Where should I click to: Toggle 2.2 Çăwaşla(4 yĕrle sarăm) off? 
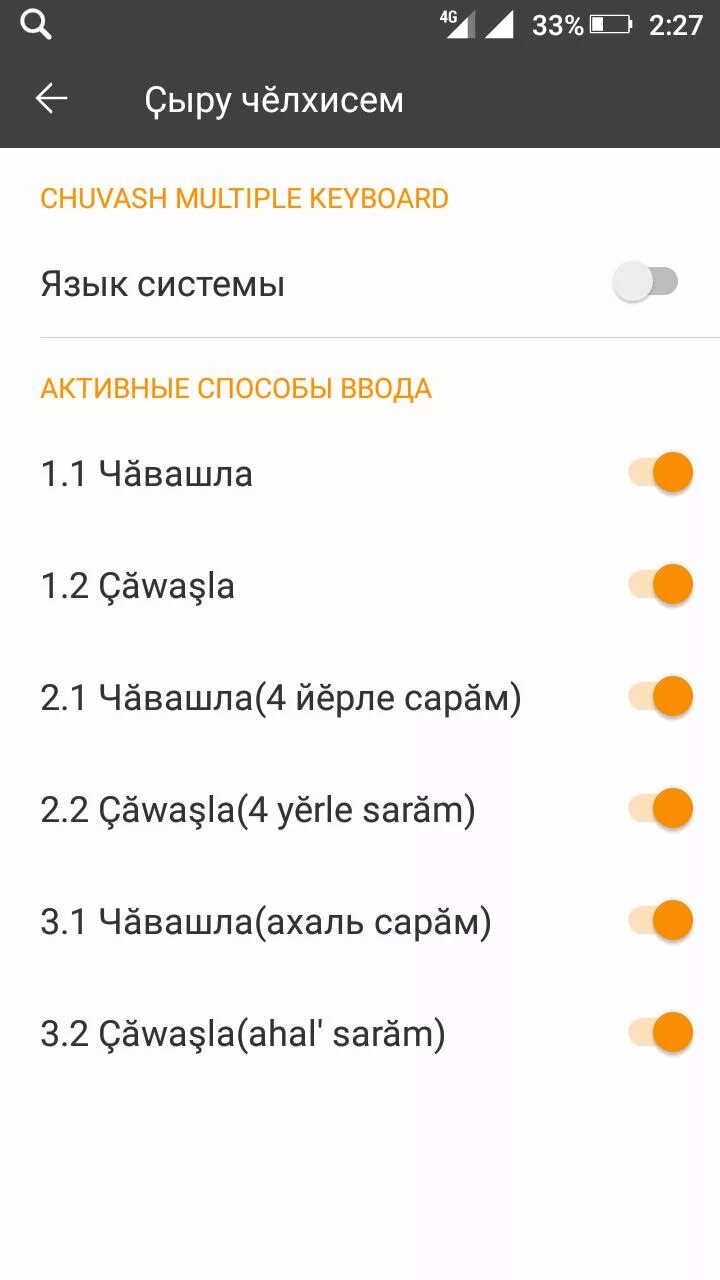pos(660,808)
